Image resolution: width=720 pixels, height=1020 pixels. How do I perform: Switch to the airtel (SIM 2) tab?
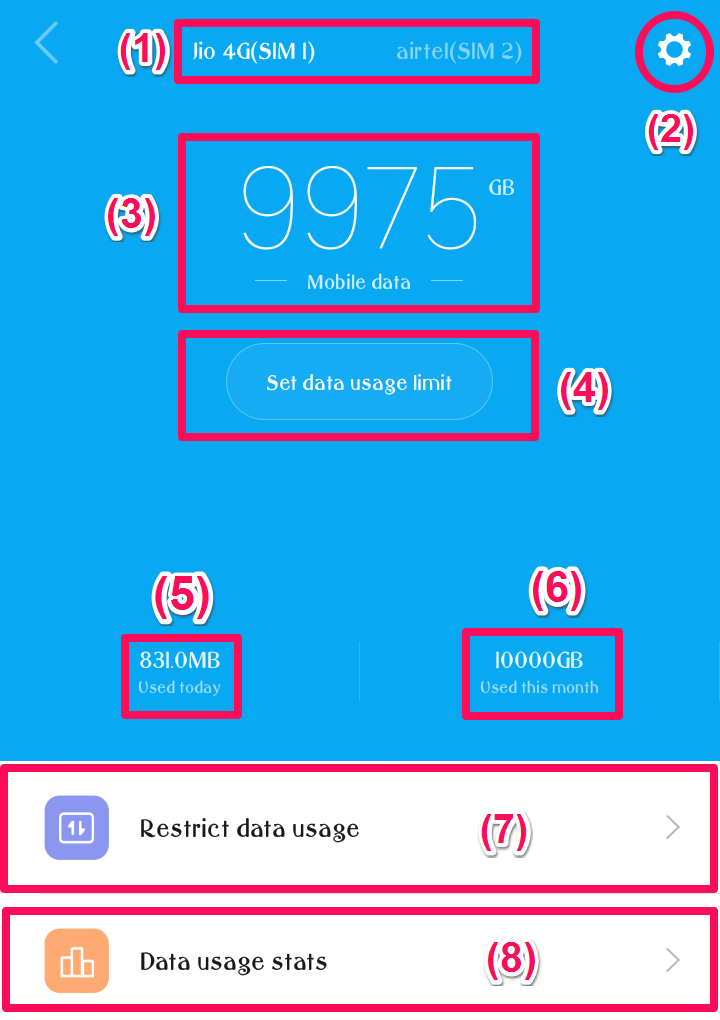[x=459, y=51]
